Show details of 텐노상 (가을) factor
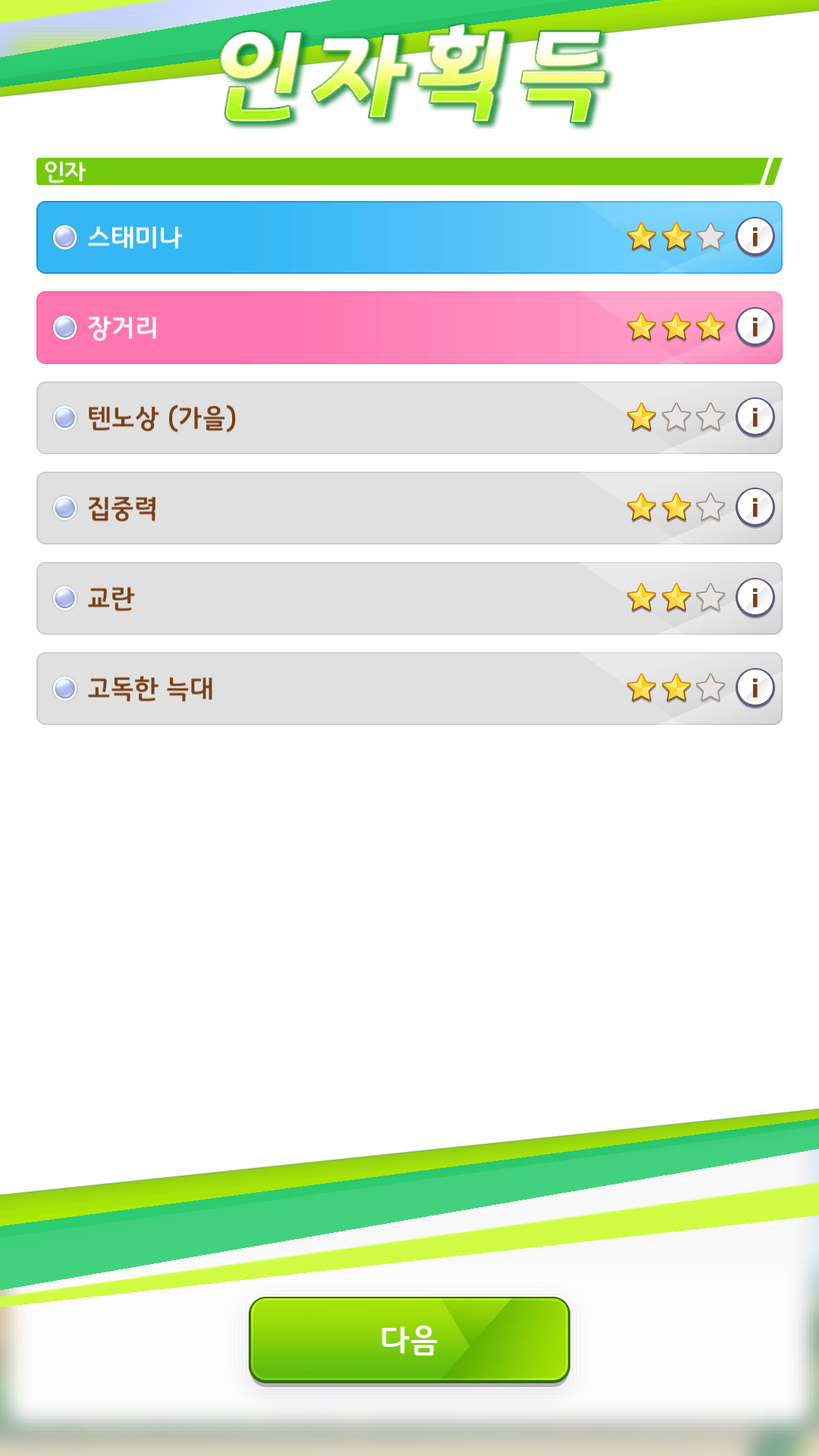819x1456 pixels. pyautogui.click(x=755, y=417)
